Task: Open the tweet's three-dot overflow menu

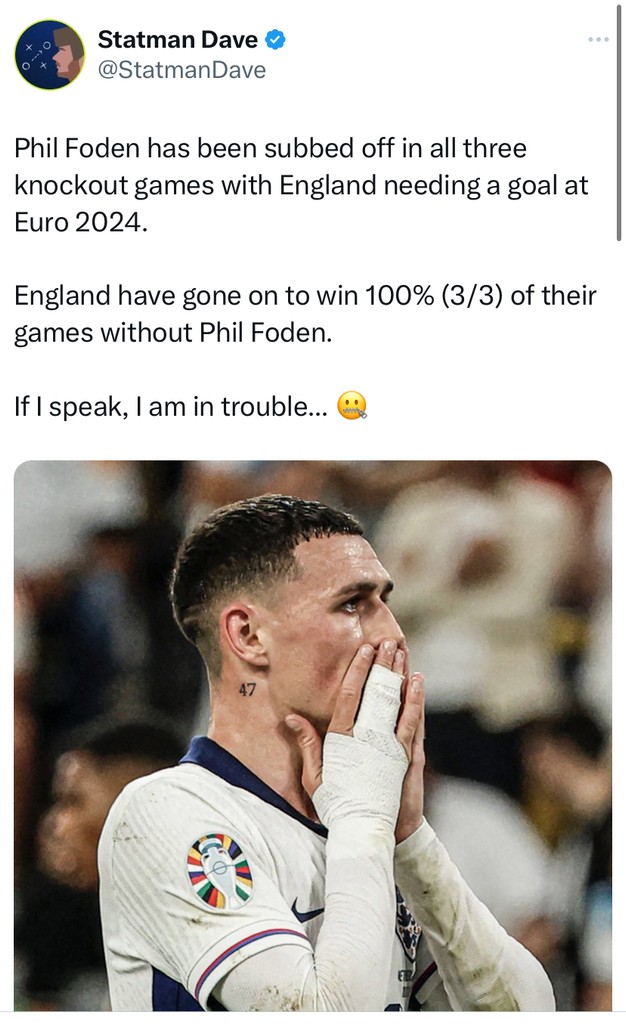Action: pyautogui.click(x=598, y=39)
